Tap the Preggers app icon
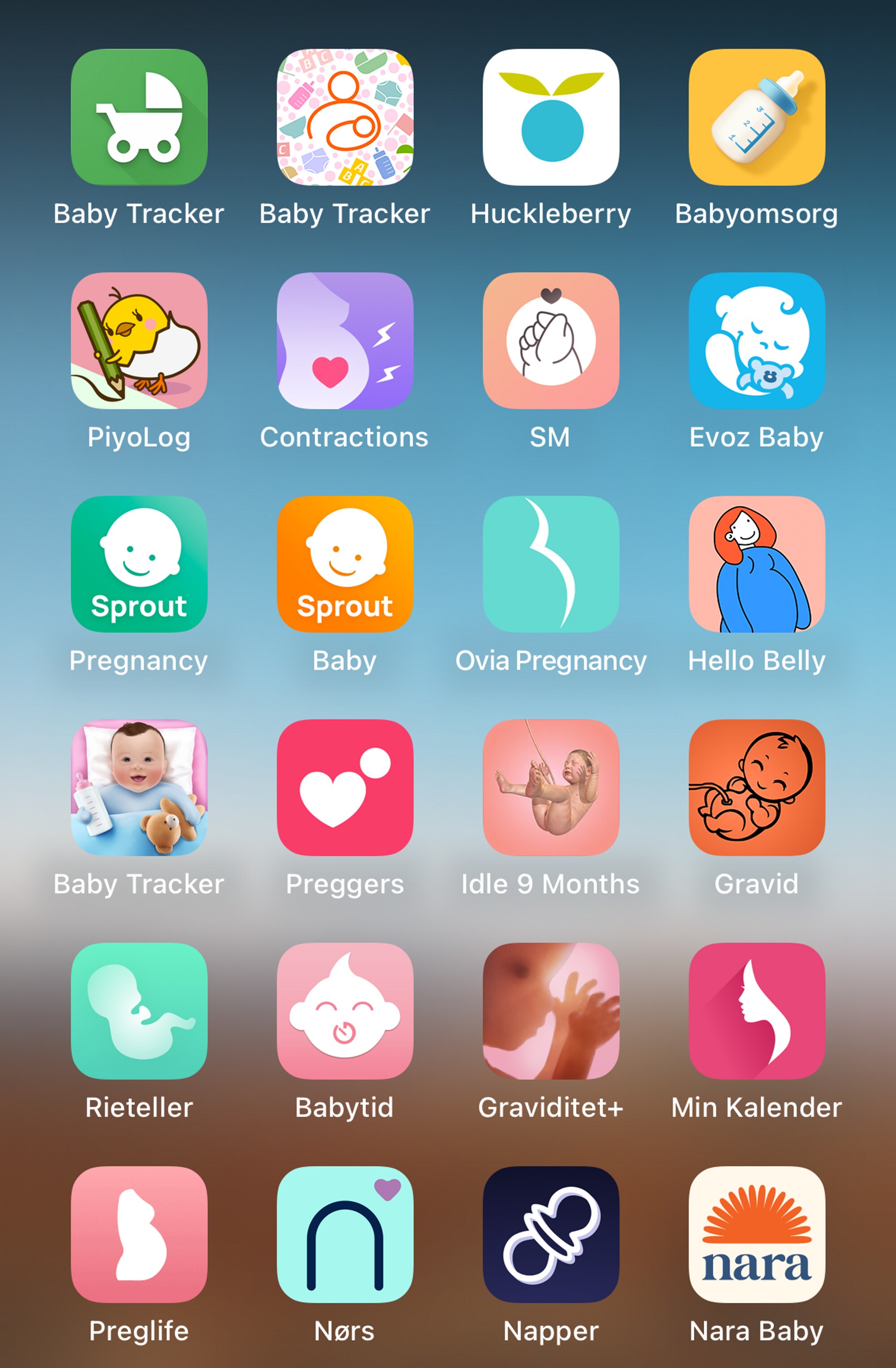The width and height of the screenshot is (896, 1368). point(345,787)
